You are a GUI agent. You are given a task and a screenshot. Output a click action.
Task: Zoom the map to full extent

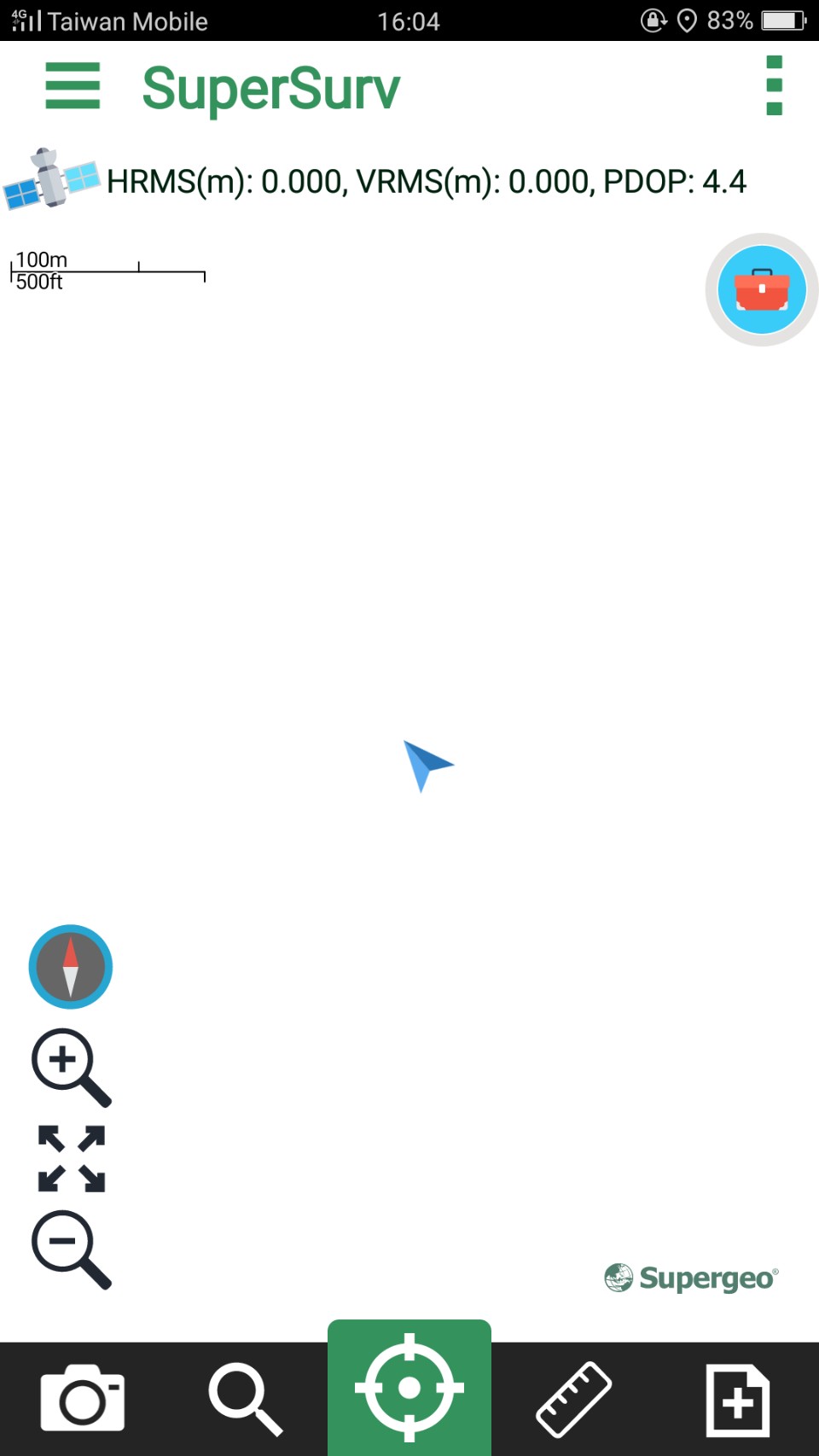(x=72, y=1159)
